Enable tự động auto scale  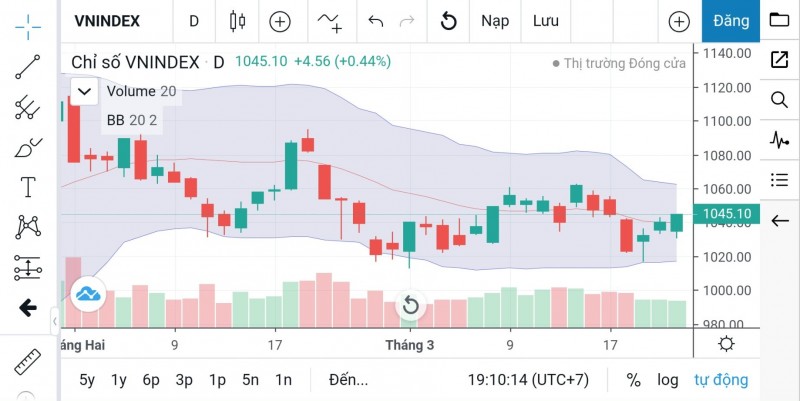722,380
